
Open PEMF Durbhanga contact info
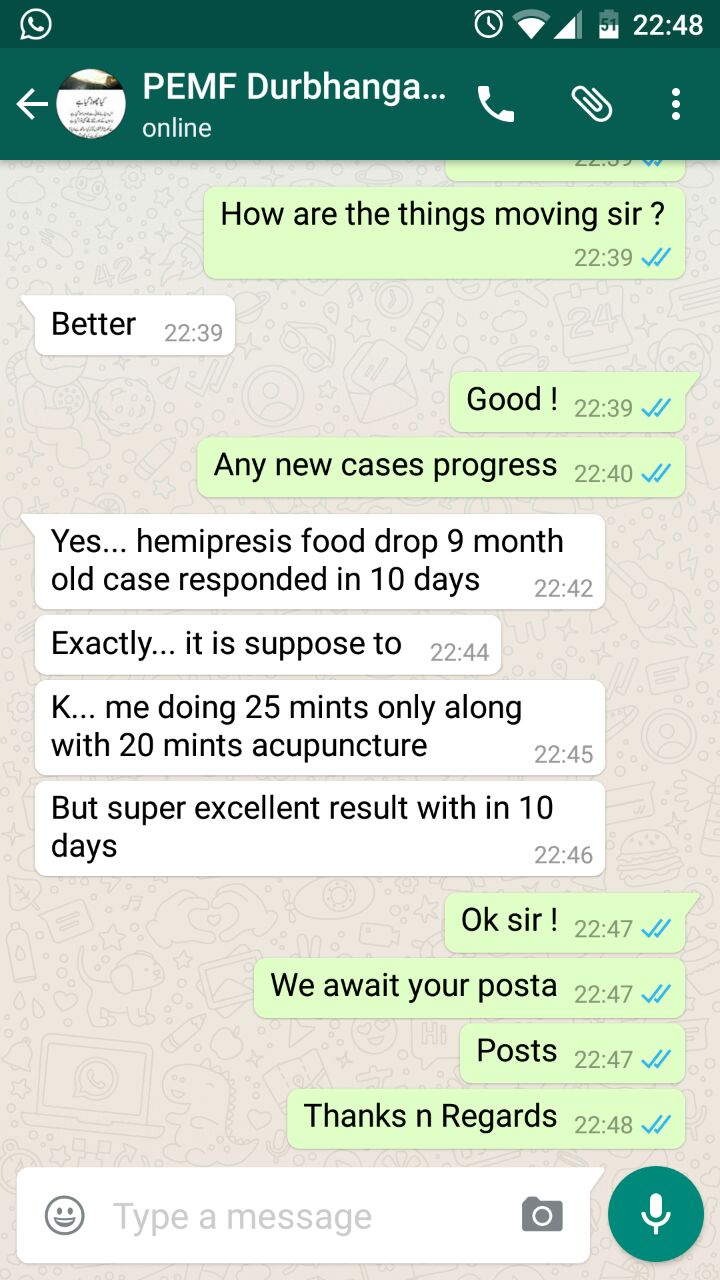point(294,104)
